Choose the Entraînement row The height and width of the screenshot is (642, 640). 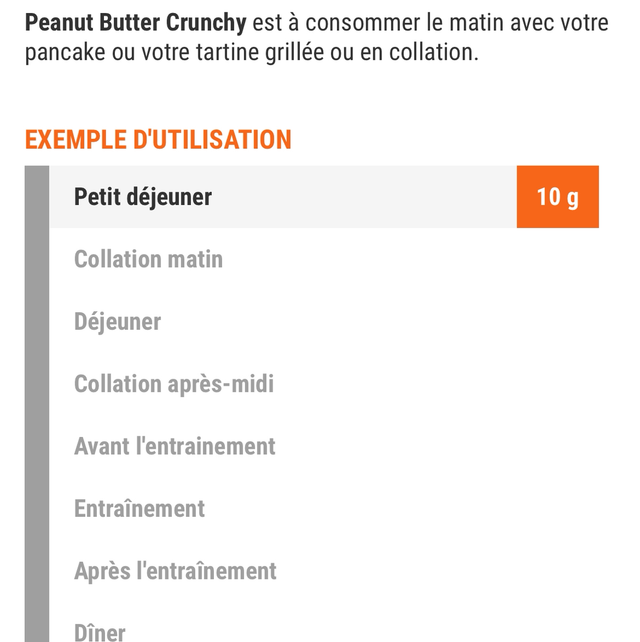pyautogui.click(x=139, y=509)
